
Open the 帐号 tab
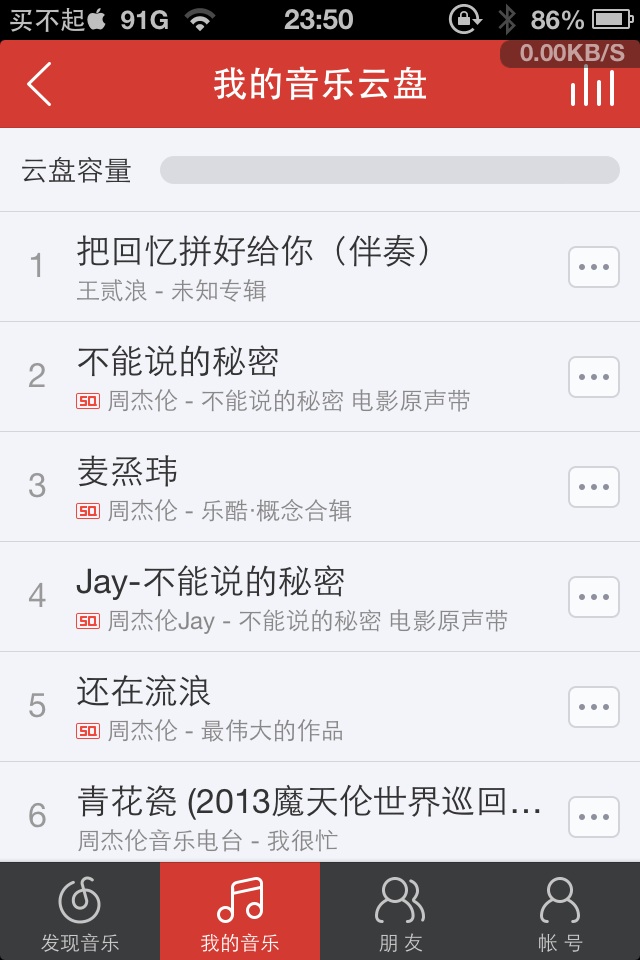(560, 912)
